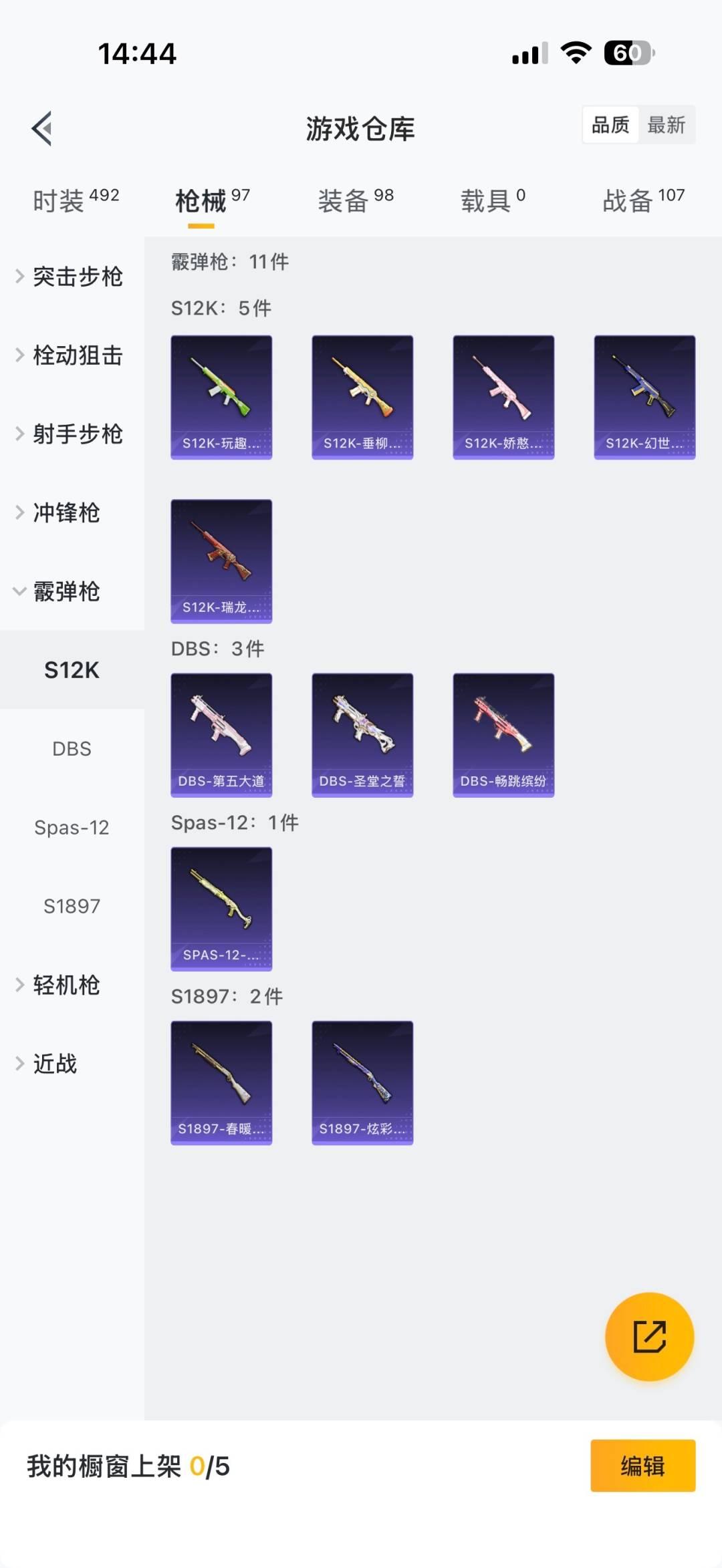Screen dimensions: 722x1568
Task: Tap the orange share floating button
Action: point(649,1337)
